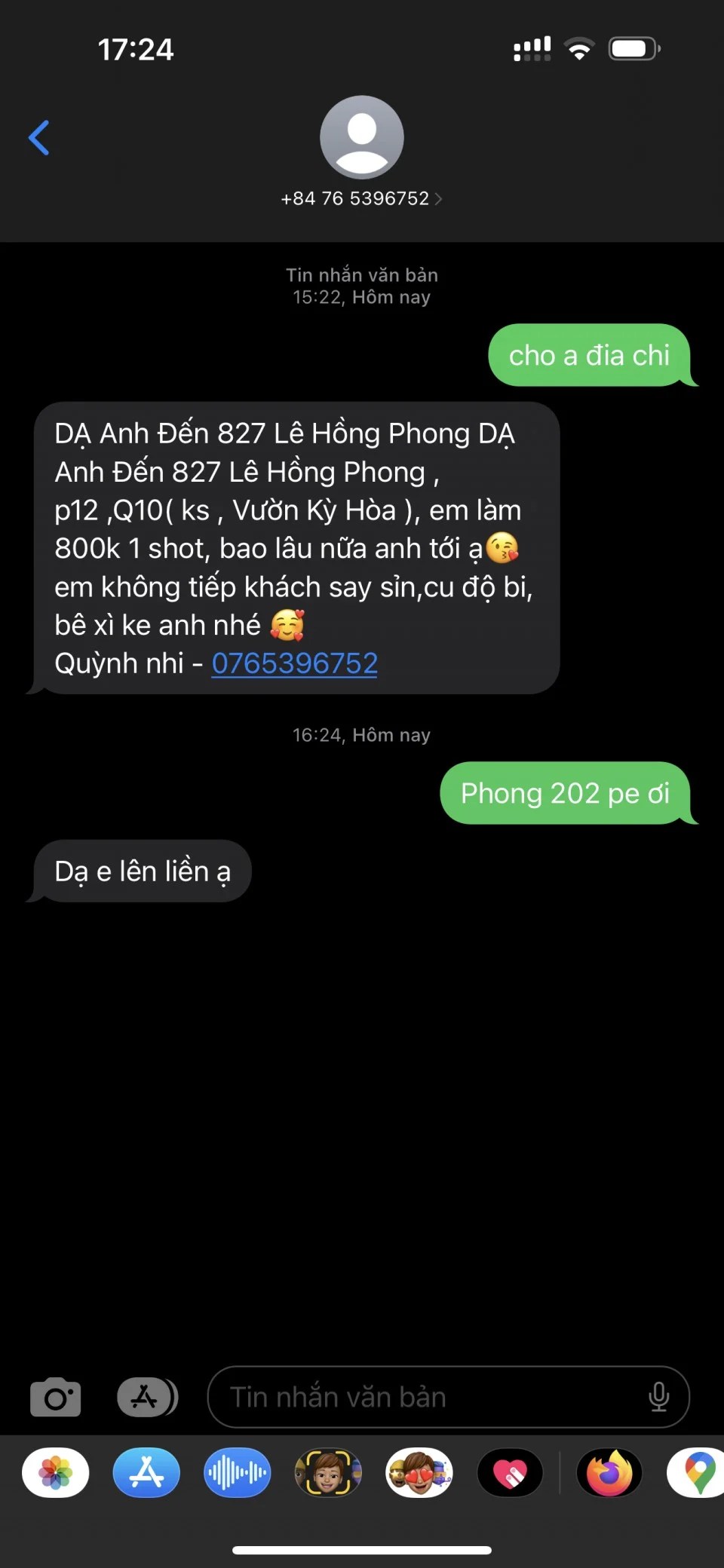Open the Photos app in the app strip
The height and width of the screenshot is (1568, 724).
56,1472
